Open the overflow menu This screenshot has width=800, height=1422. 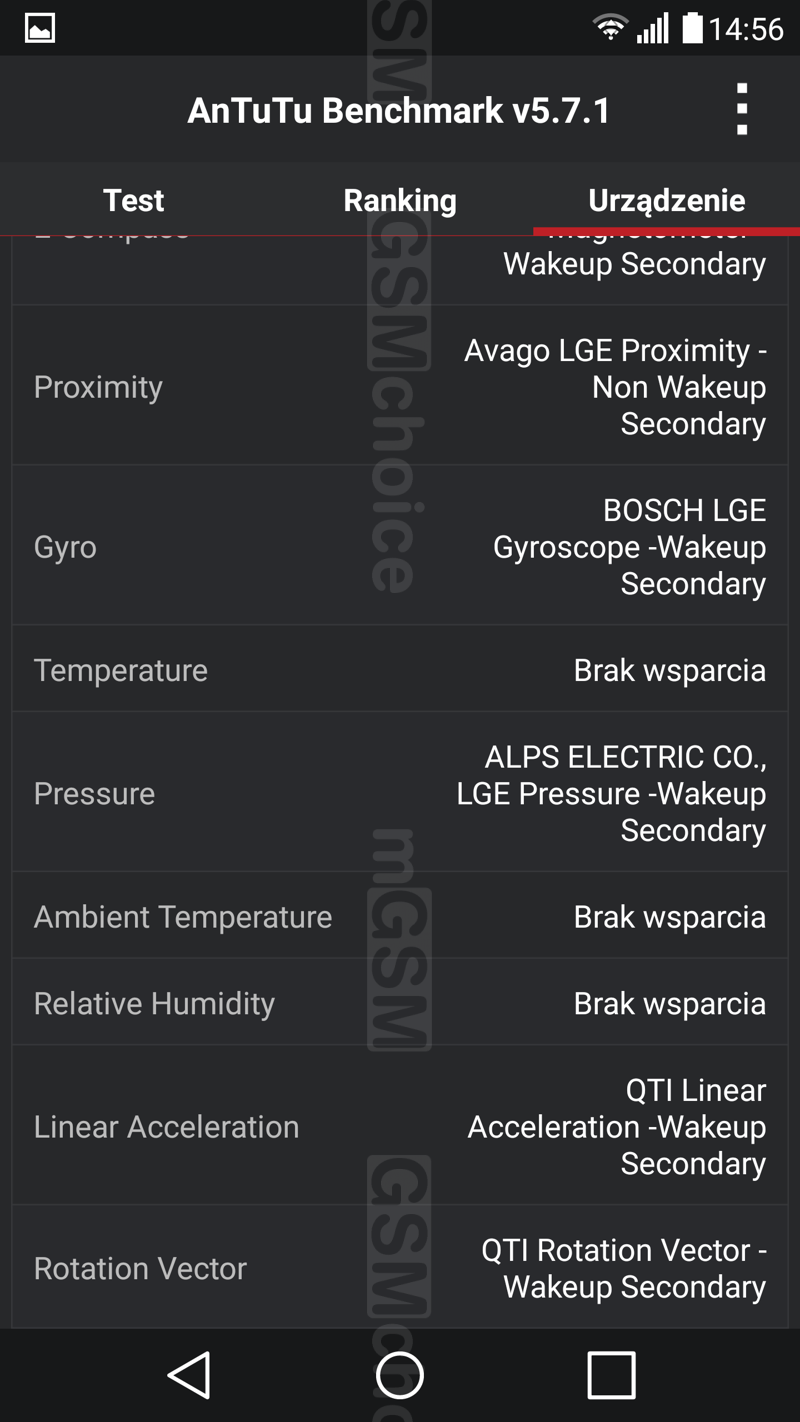[x=741, y=109]
